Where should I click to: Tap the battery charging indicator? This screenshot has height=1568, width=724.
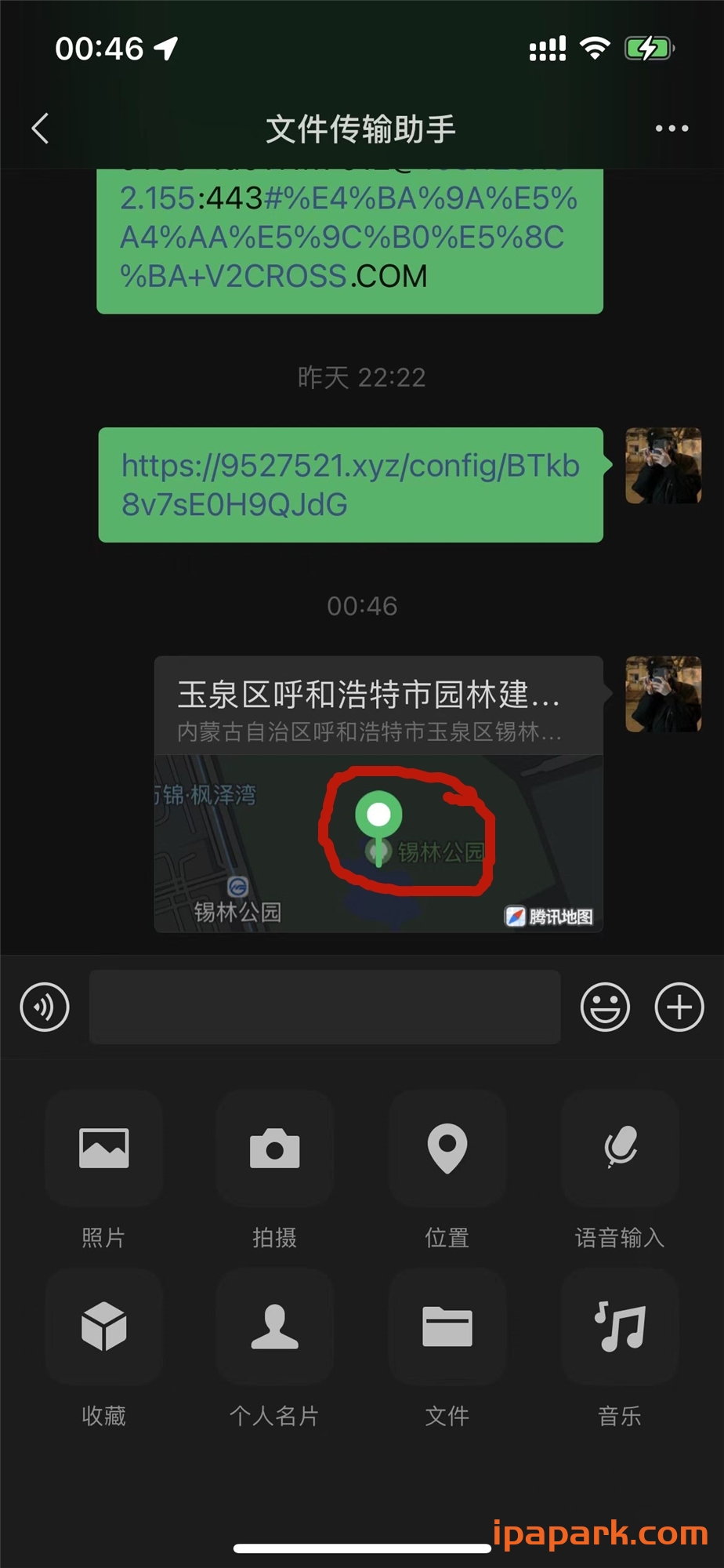point(648,47)
